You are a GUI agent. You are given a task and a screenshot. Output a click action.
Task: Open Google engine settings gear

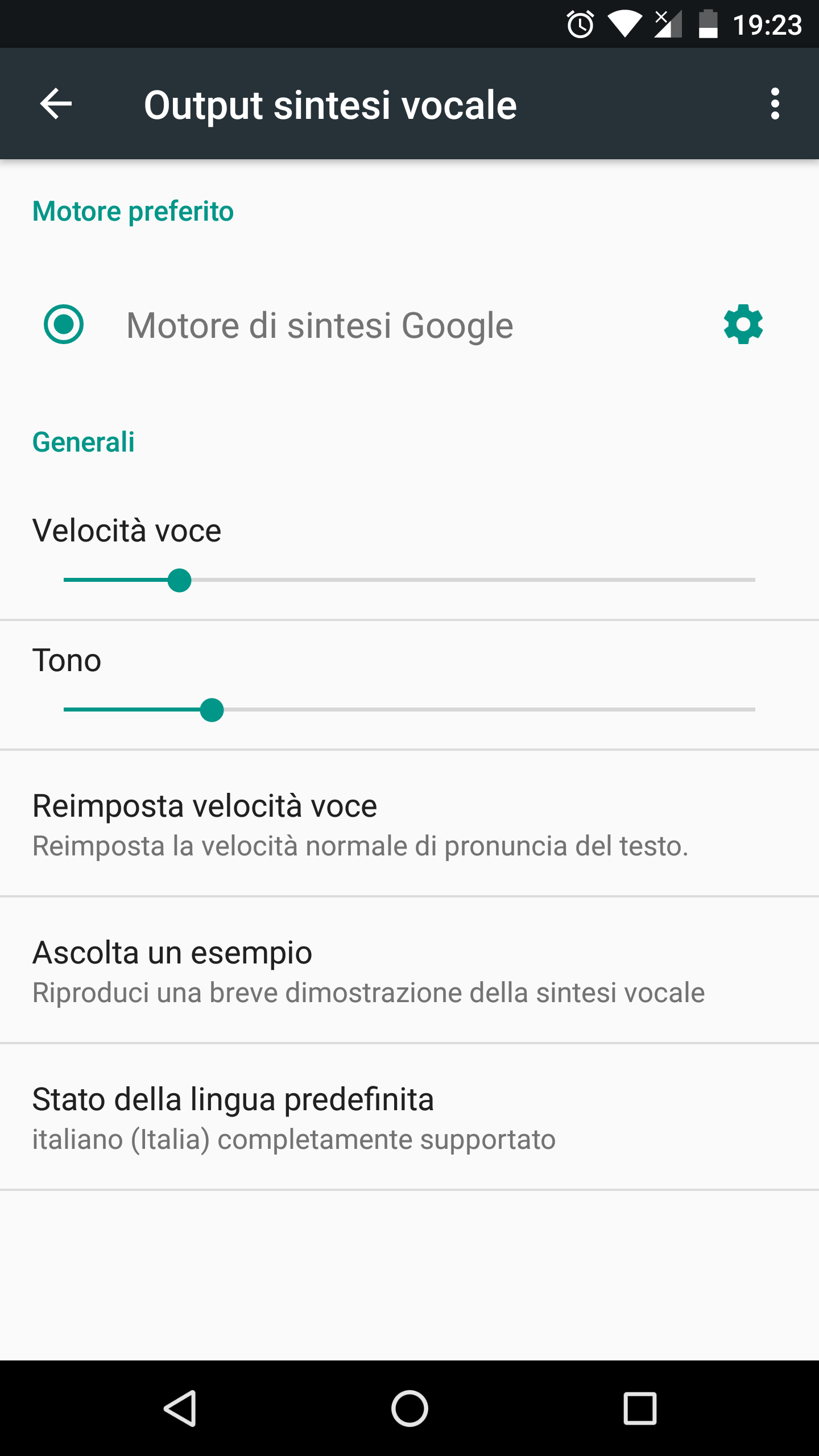point(743,324)
